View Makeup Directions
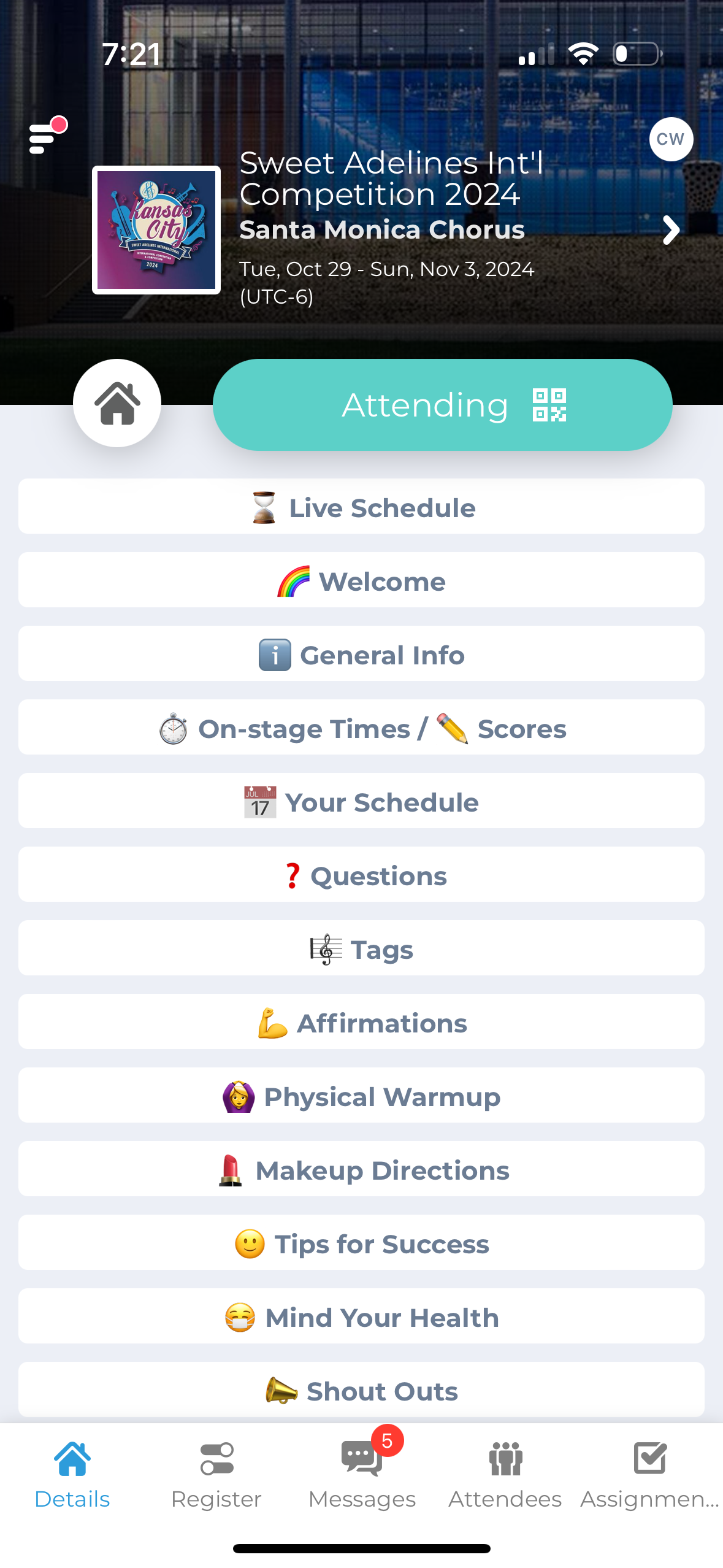Viewport: 723px width, 1568px height. (361, 1169)
